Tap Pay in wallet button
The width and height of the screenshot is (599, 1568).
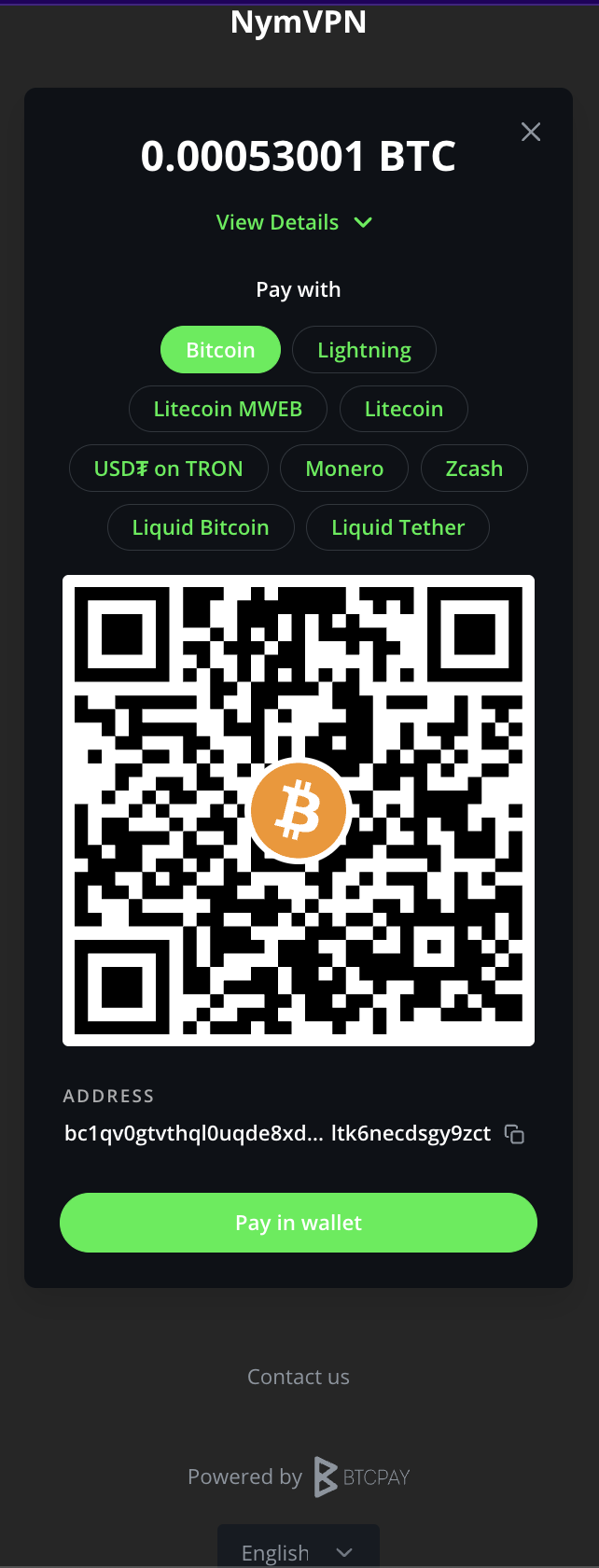point(299,1223)
